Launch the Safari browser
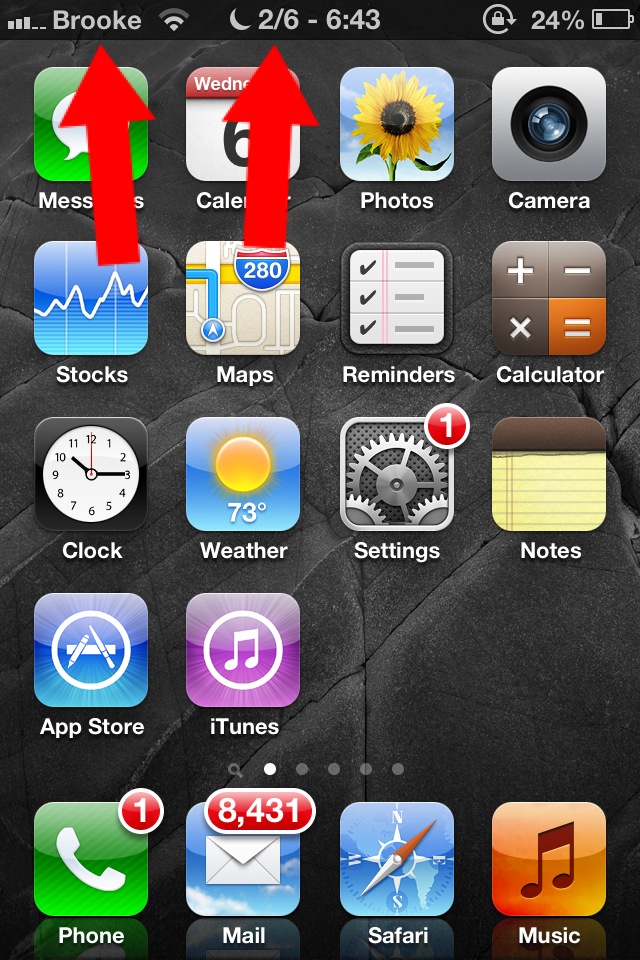The height and width of the screenshot is (960, 640). [x=397, y=860]
